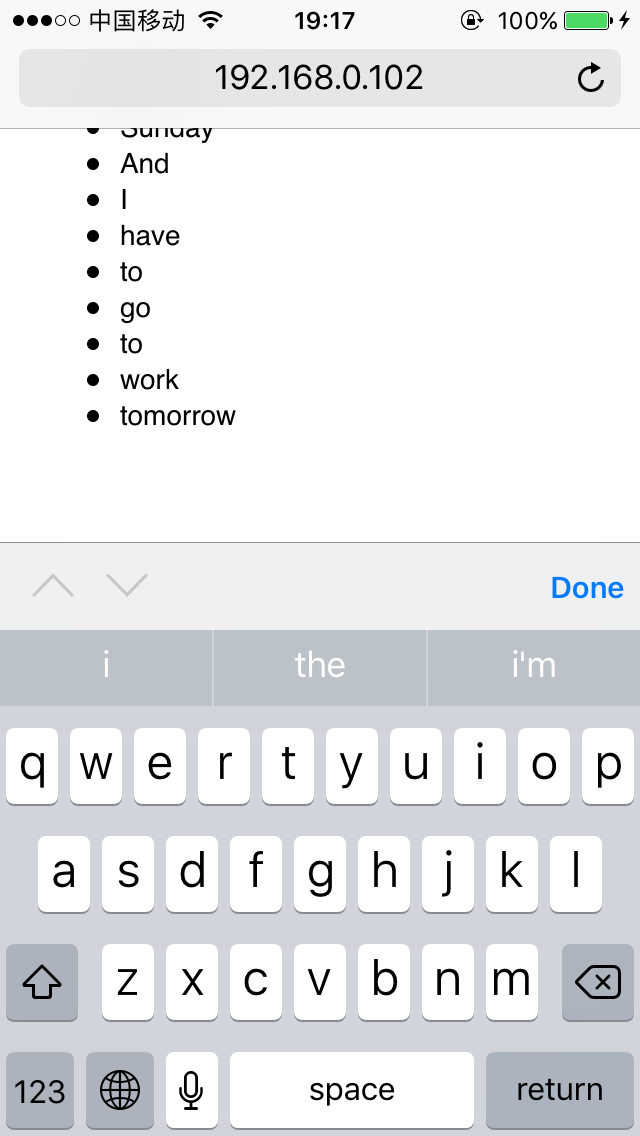Pick the "the" word suggestion

click(x=320, y=666)
